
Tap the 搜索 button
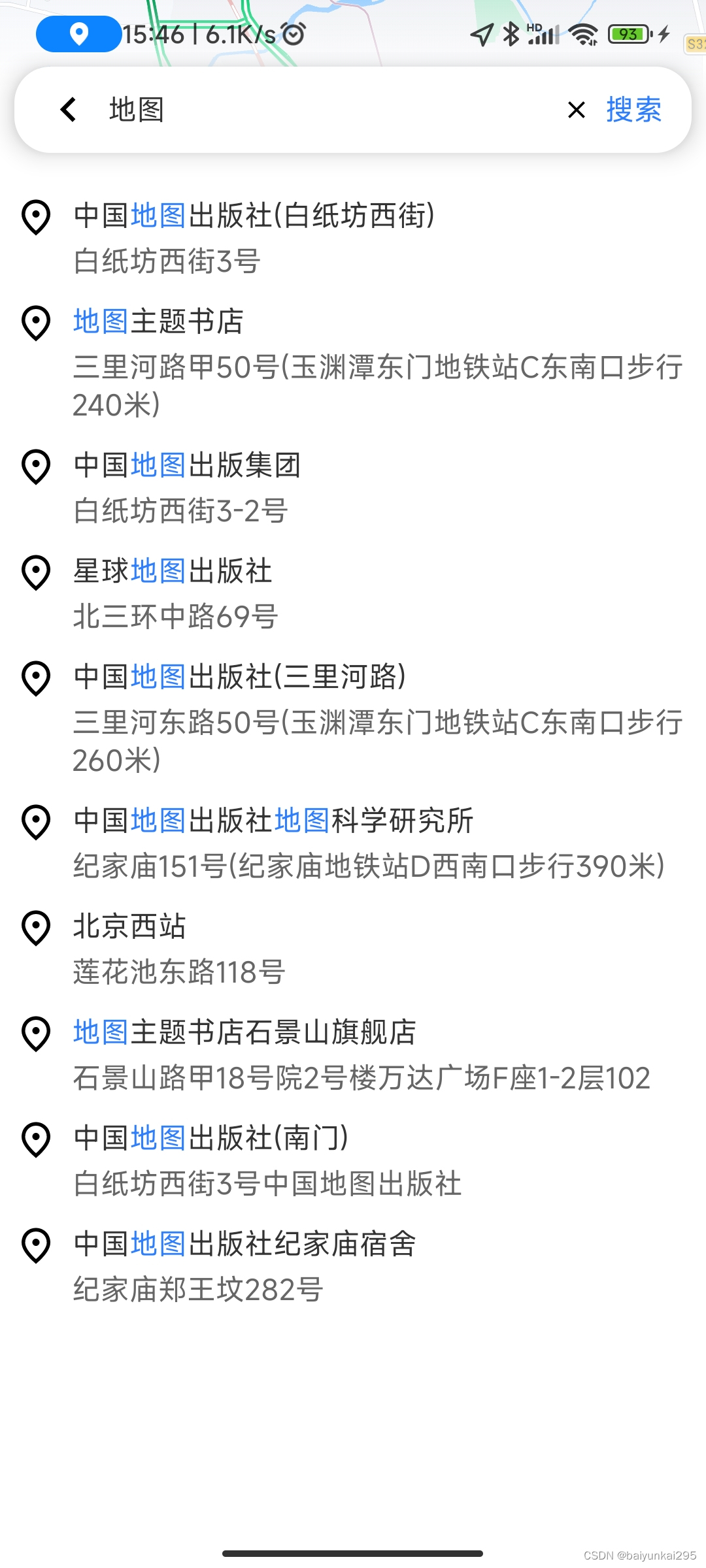633,110
